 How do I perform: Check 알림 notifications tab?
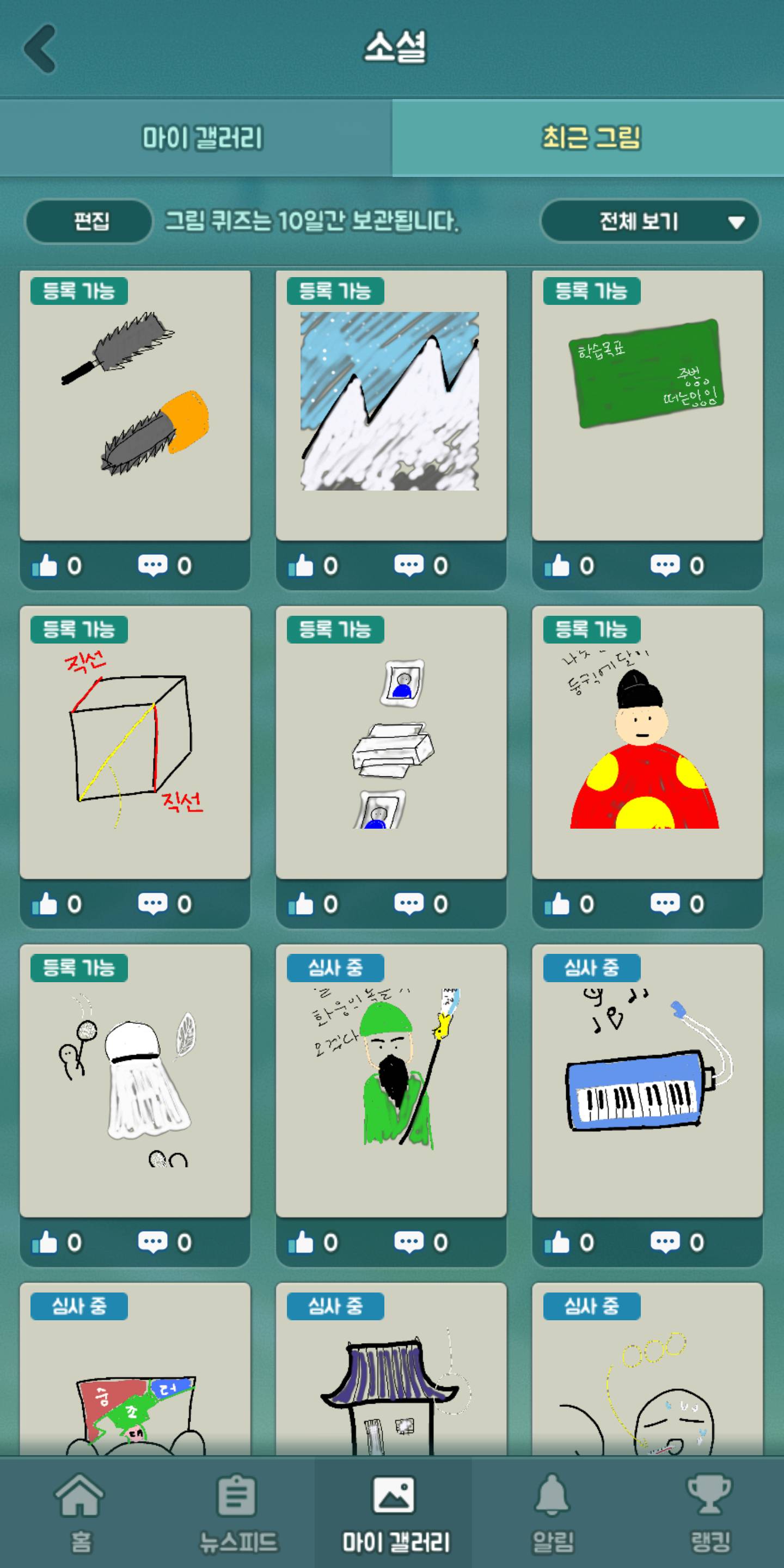tap(552, 1511)
